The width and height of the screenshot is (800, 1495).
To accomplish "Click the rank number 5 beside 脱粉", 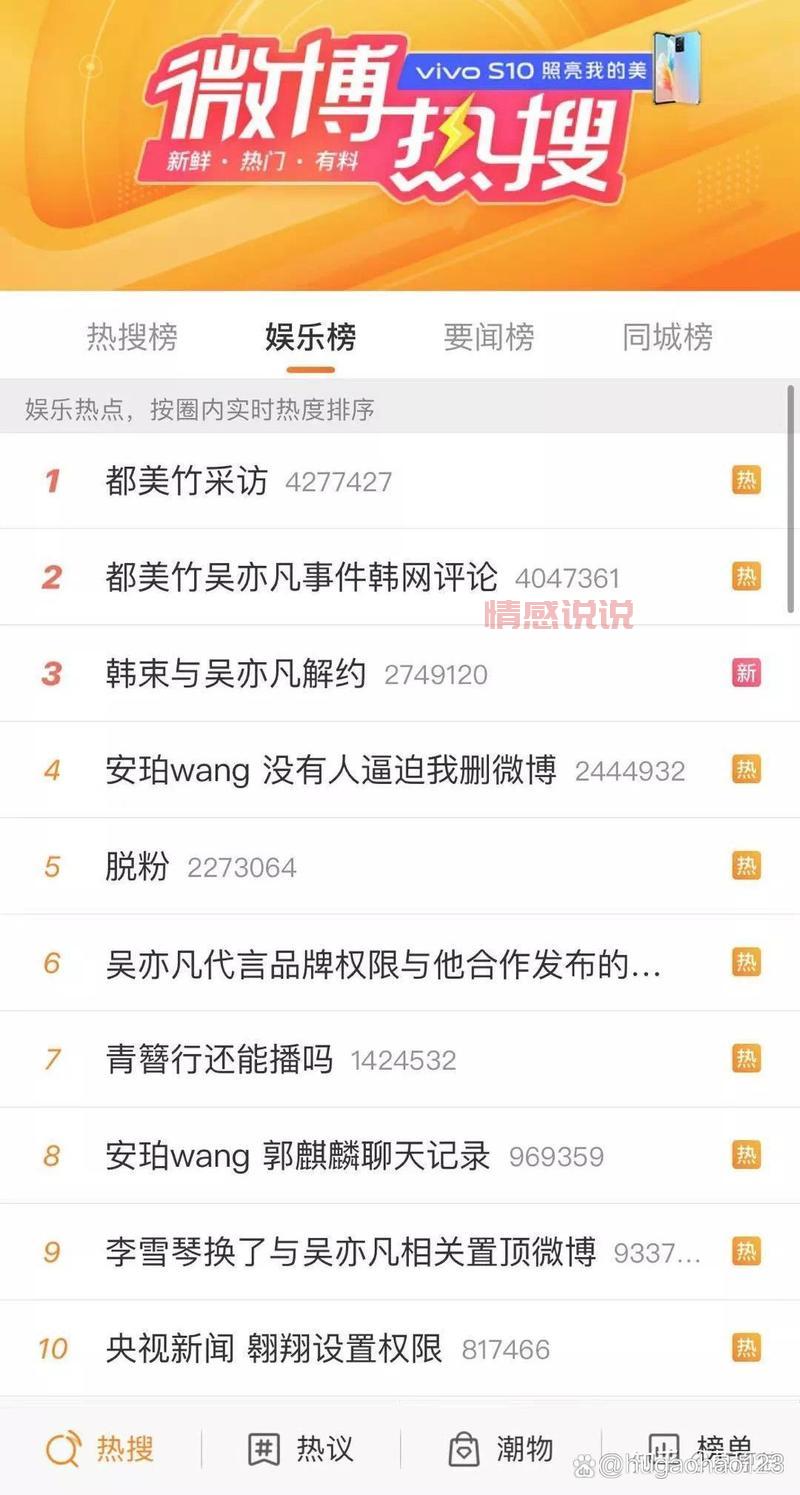I will point(51,866).
